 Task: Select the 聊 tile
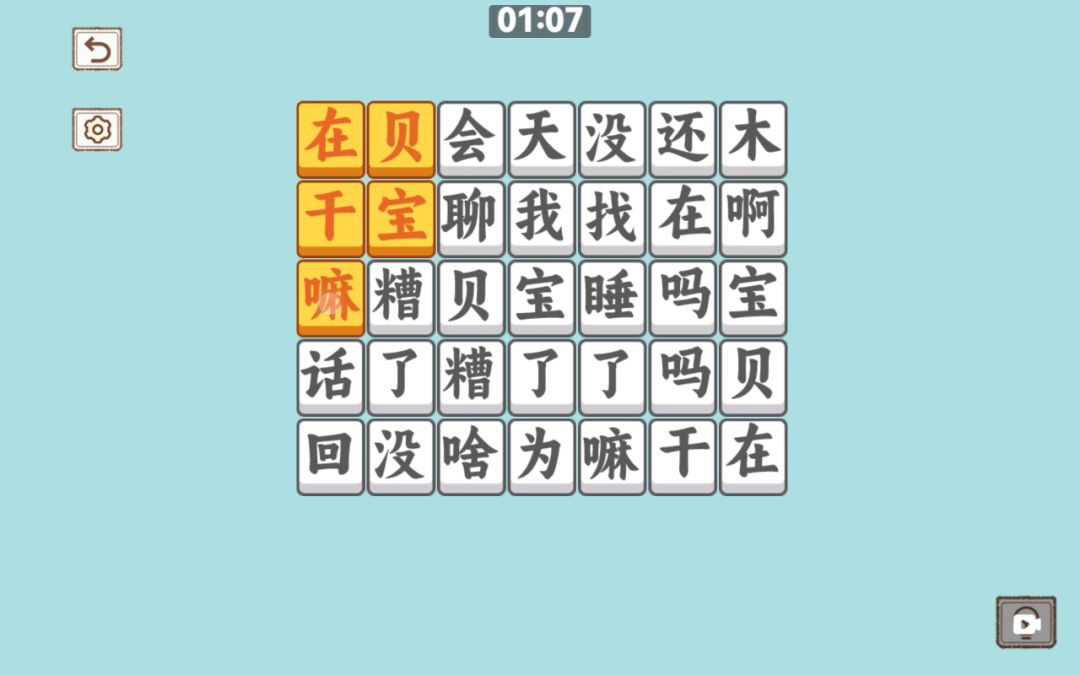[471, 217]
